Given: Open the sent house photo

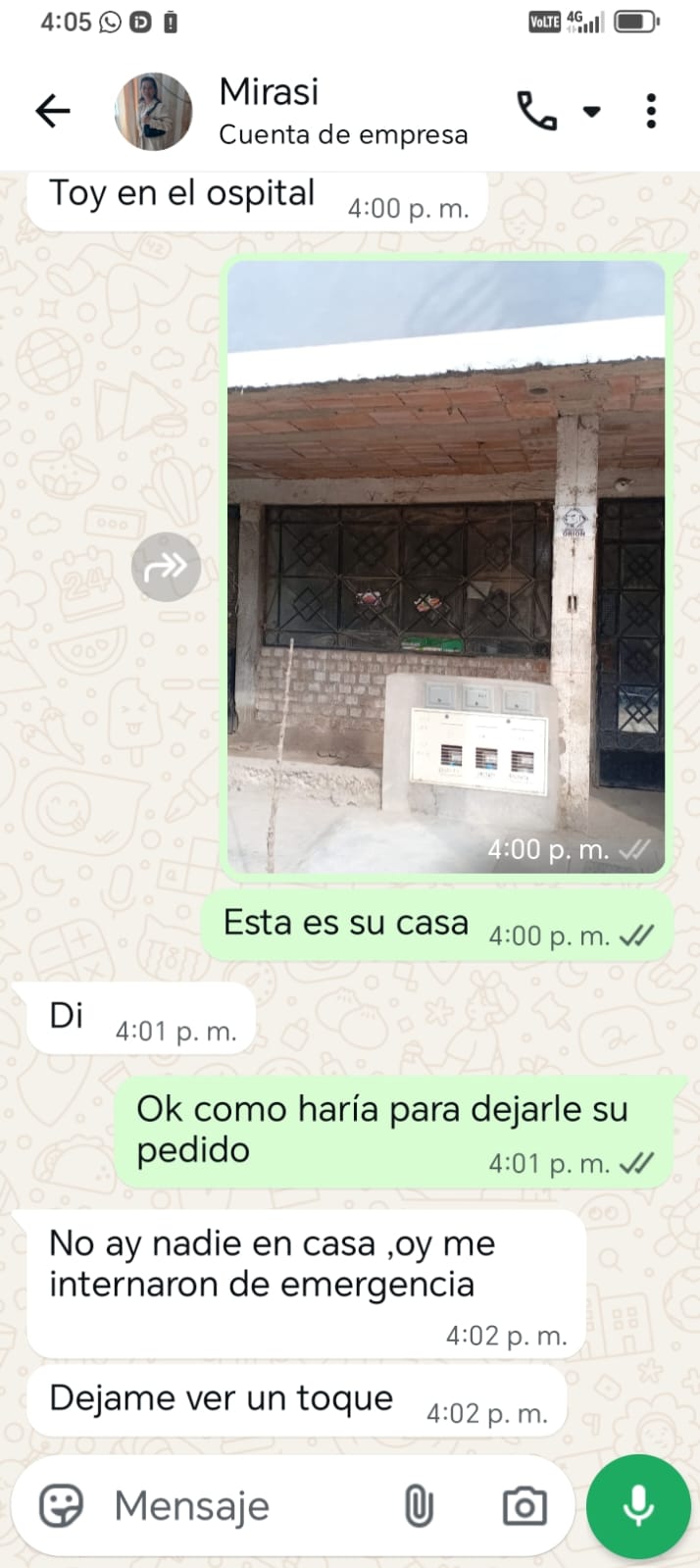Looking at the screenshot, I should [x=446, y=566].
